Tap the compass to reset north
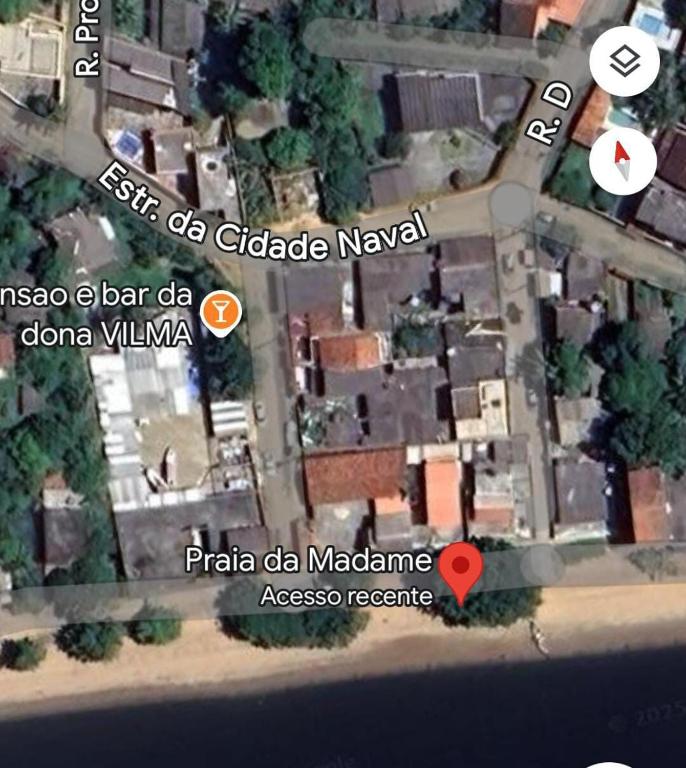 click(622, 160)
